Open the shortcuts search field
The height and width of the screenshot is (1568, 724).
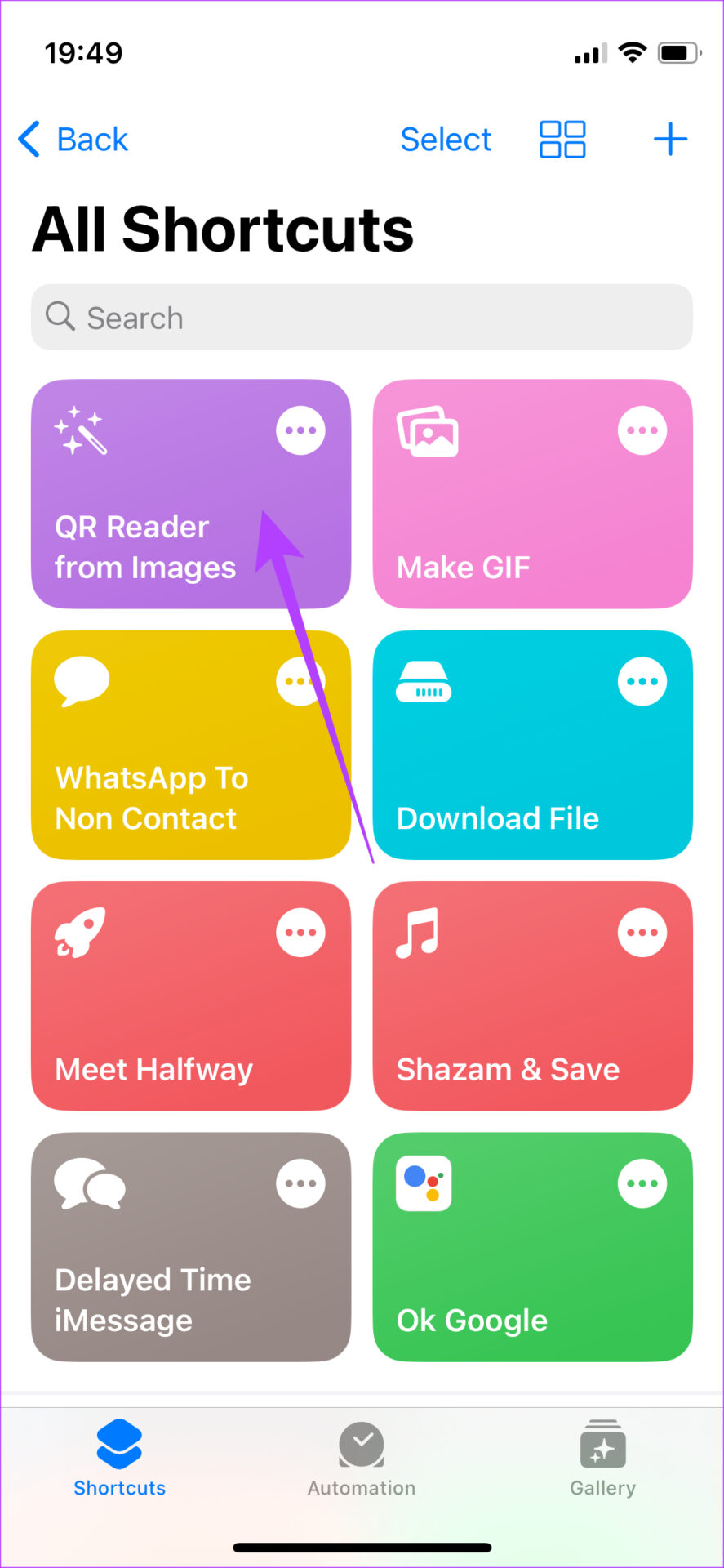[362, 317]
